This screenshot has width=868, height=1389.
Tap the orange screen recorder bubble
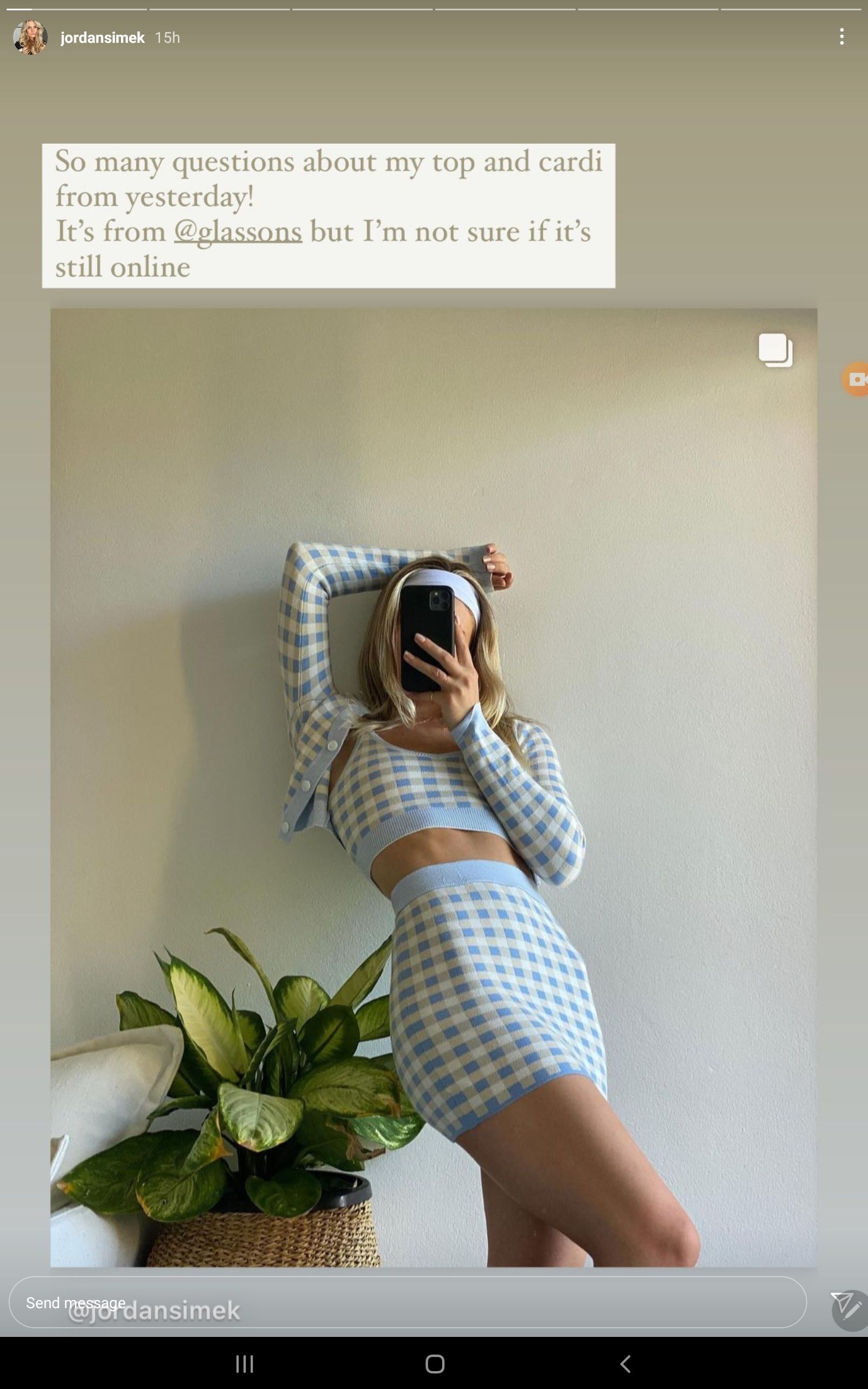pos(856,379)
